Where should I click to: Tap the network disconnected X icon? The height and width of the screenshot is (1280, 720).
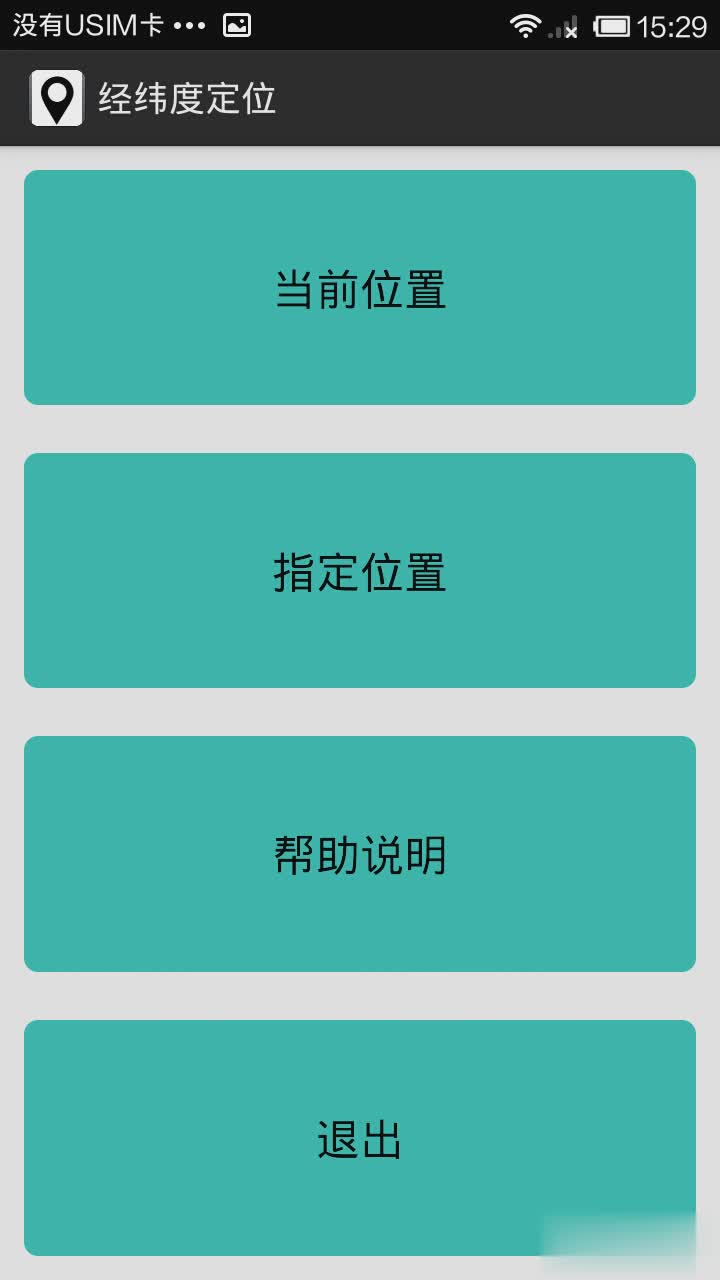[x=573, y=31]
